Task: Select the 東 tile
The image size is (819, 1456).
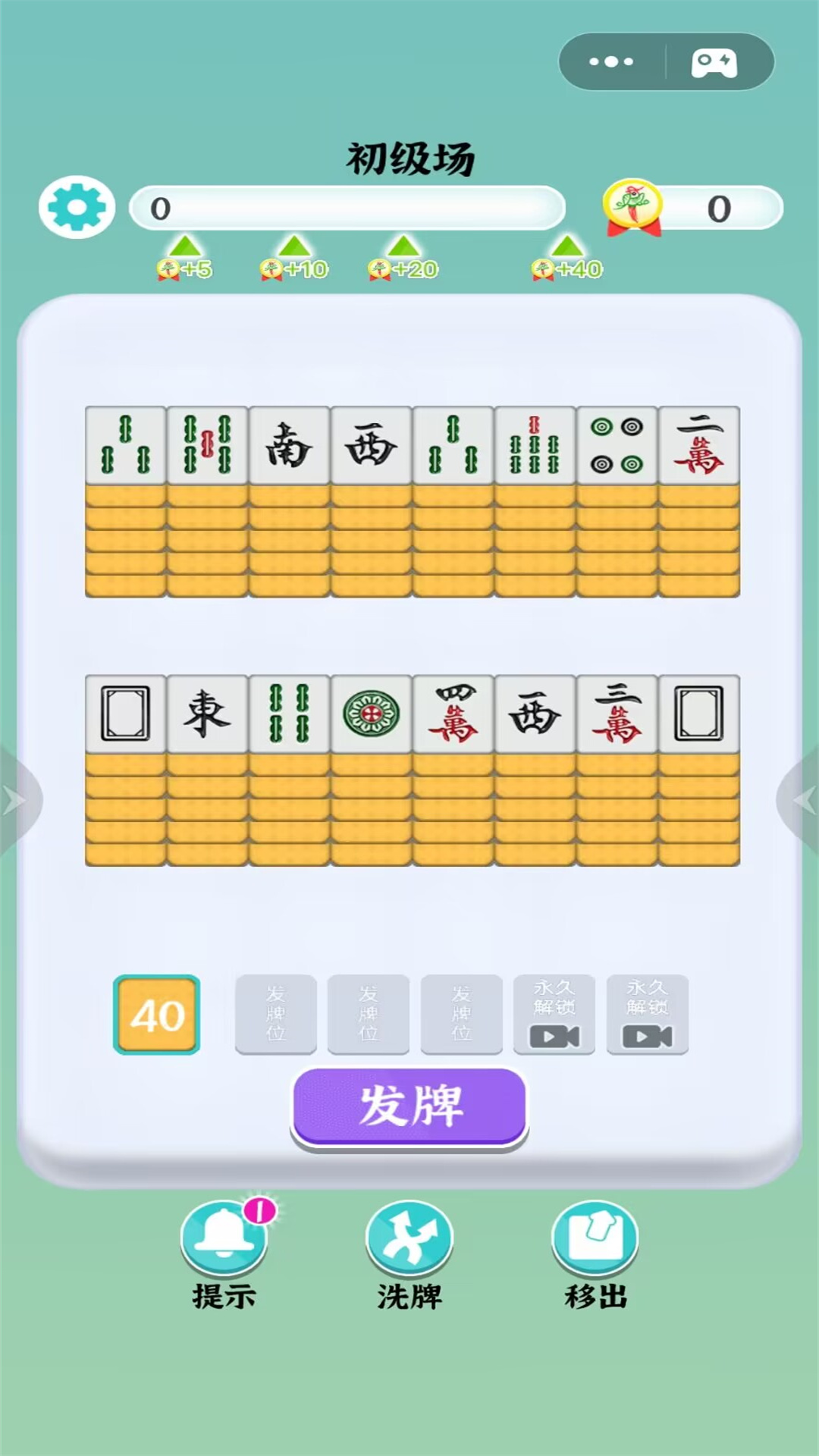Action: click(x=207, y=714)
